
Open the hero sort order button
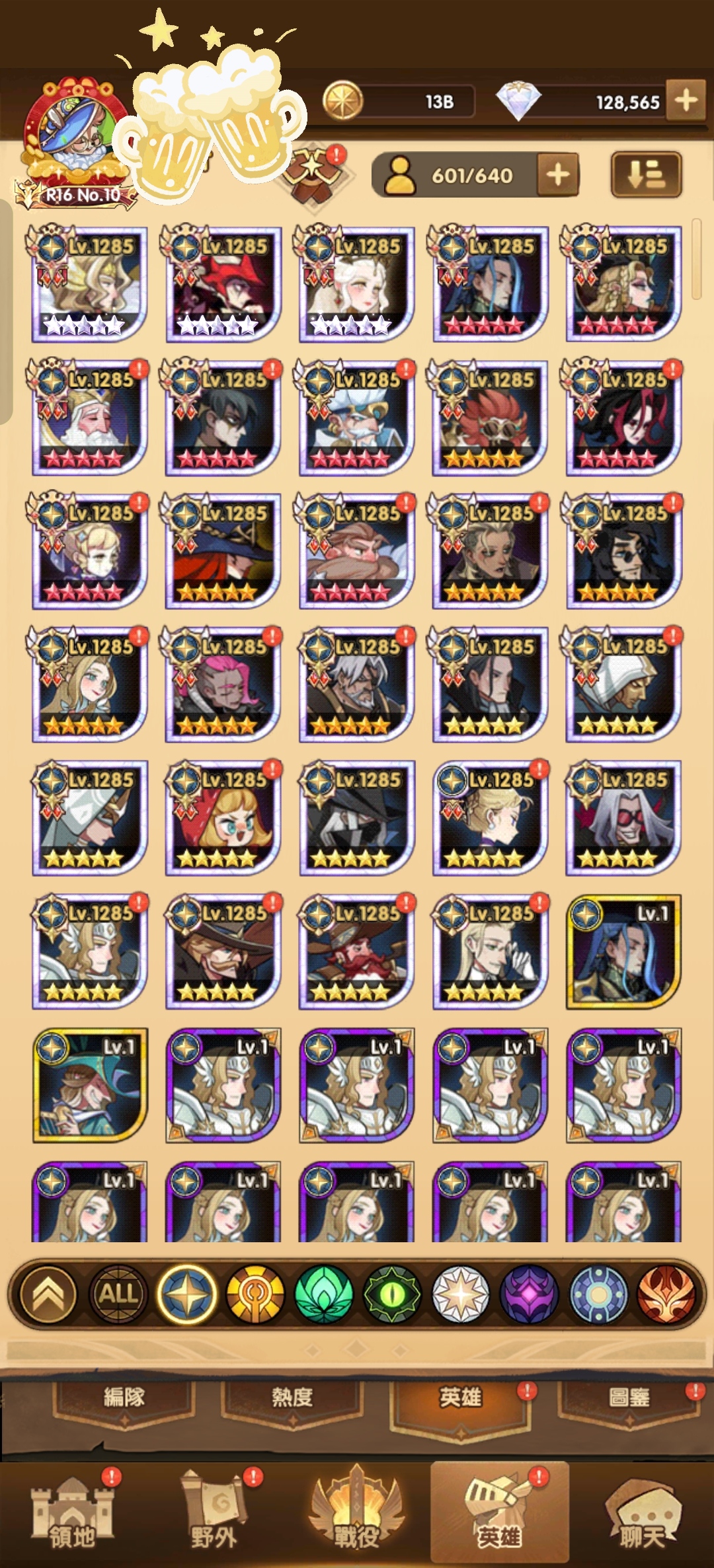(x=646, y=175)
